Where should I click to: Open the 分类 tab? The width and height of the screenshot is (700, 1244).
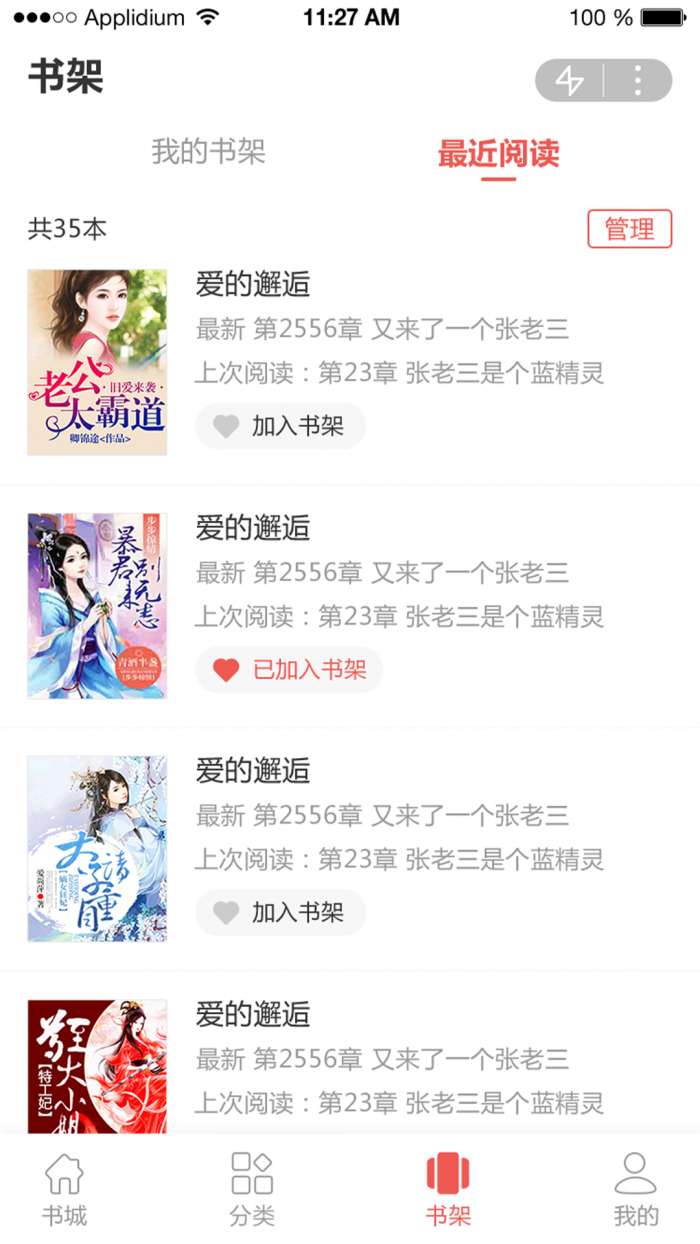[252, 1190]
